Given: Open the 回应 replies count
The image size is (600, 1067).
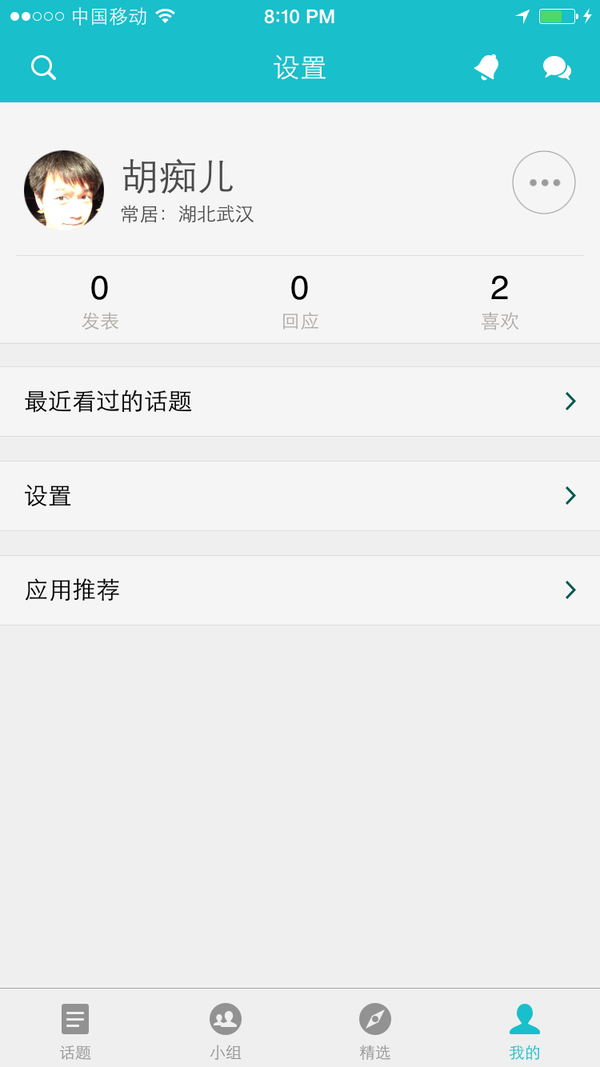Looking at the screenshot, I should click(300, 302).
